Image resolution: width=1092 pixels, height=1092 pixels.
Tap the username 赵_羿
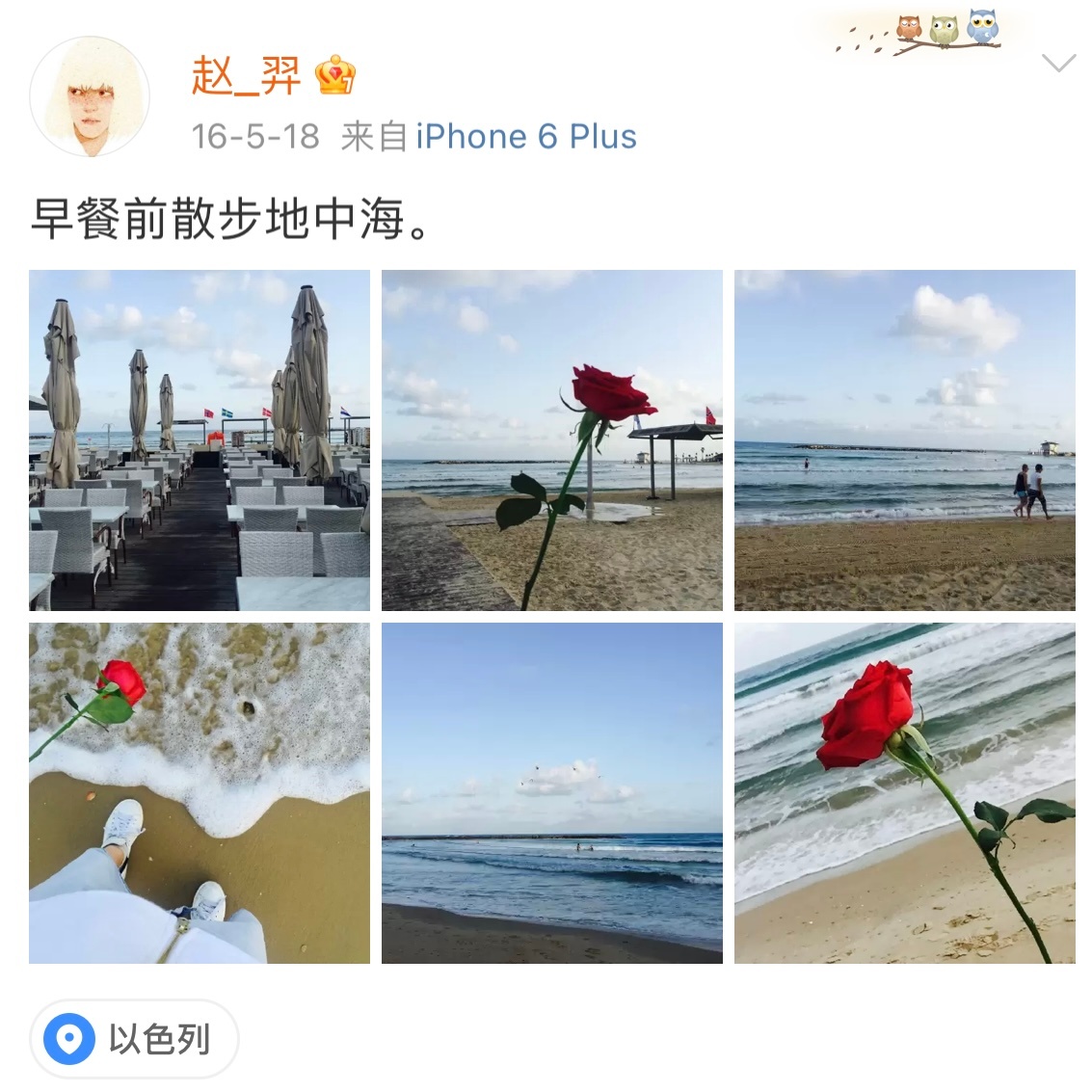246,75
